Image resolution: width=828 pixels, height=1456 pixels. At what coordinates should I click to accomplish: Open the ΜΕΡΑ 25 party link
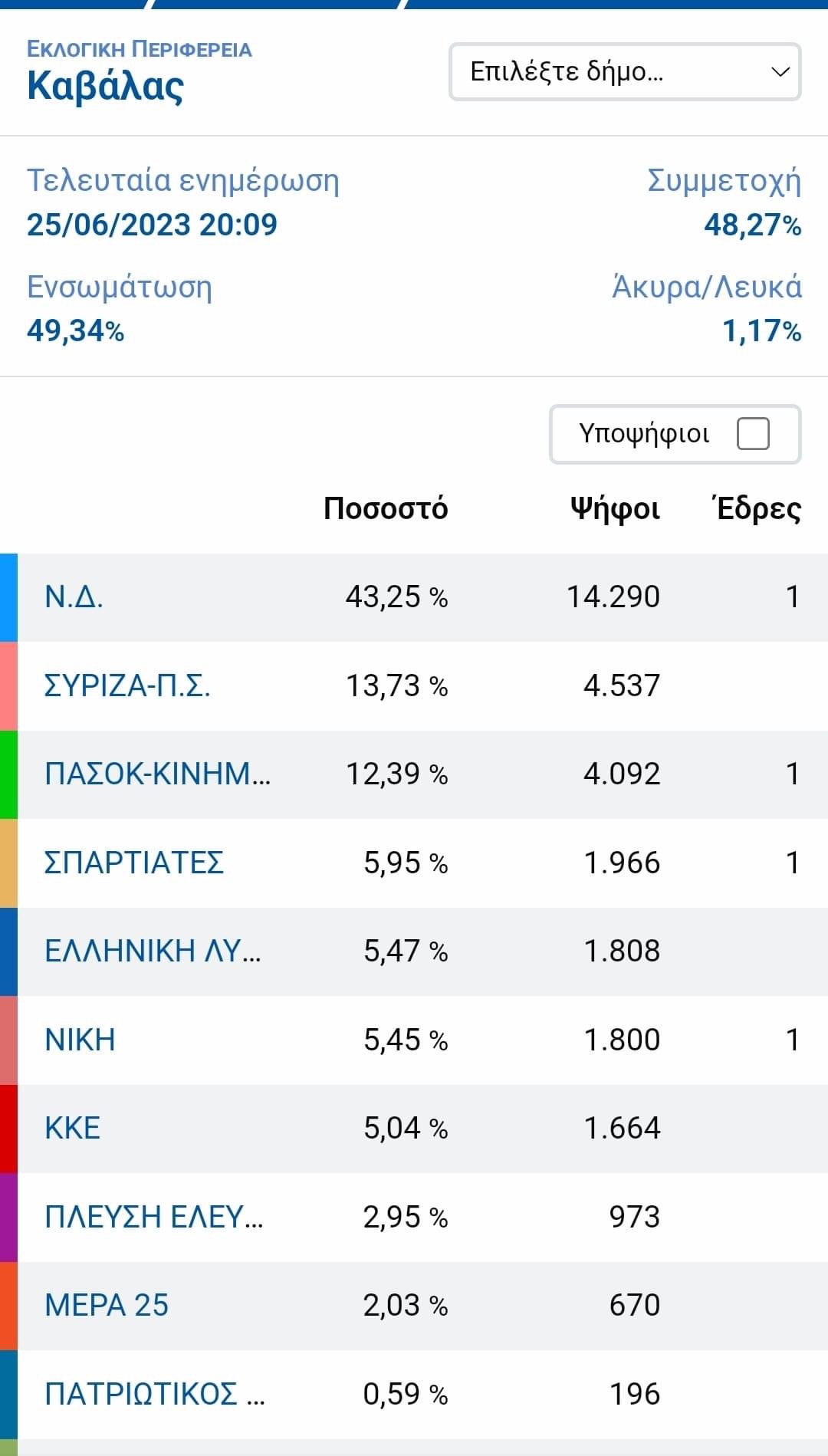point(107,1305)
